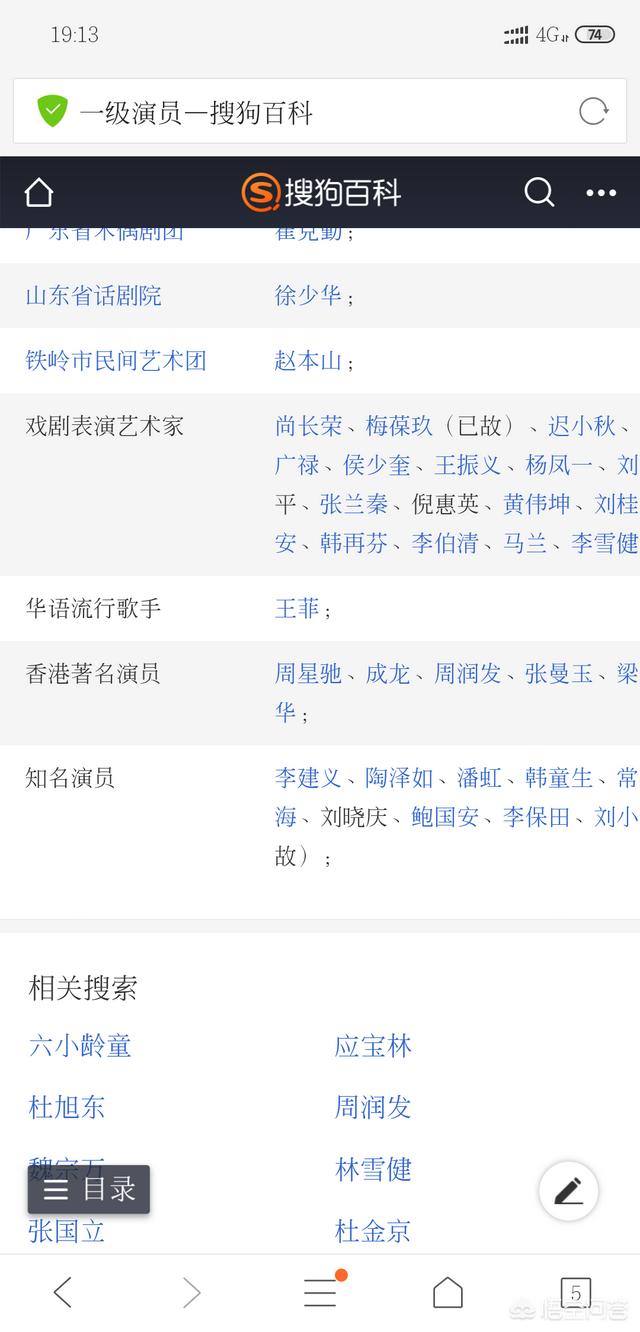640x1332 pixels.
Task: Open the tab switcher showing 5 tabs
Action: (575, 1293)
